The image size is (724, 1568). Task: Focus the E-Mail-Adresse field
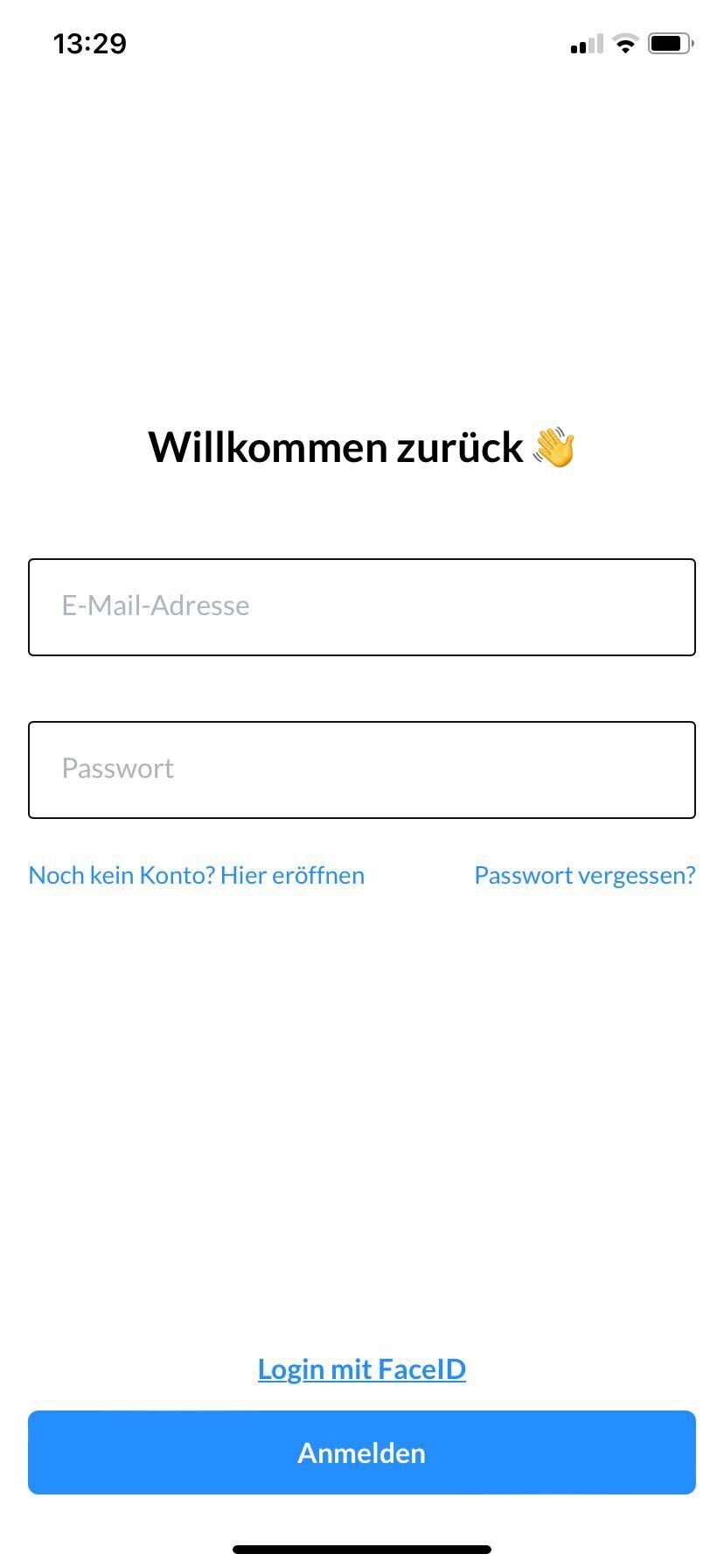click(x=362, y=606)
